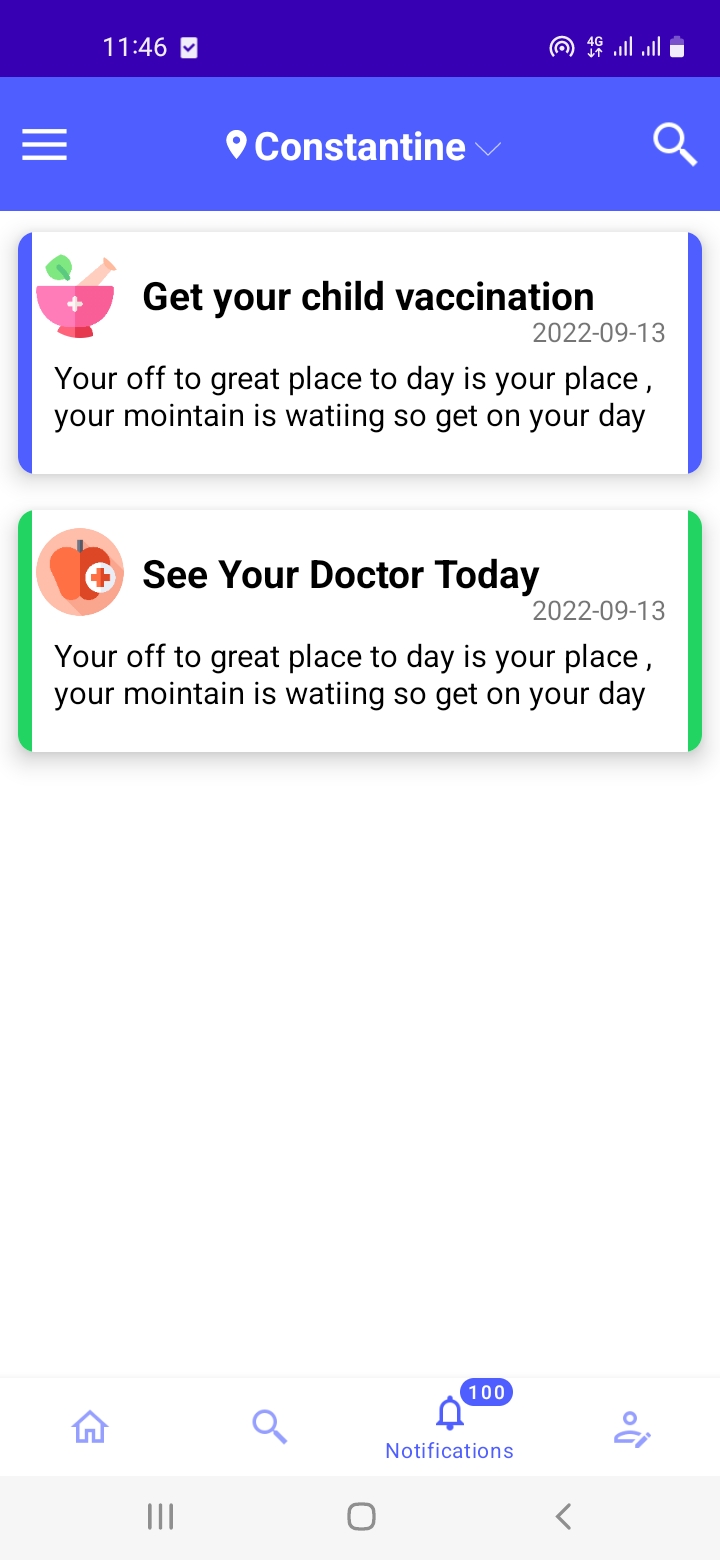The width and height of the screenshot is (720, 1560).
Task: Open the profile edit tab
Action: (x=631, y=1427)
